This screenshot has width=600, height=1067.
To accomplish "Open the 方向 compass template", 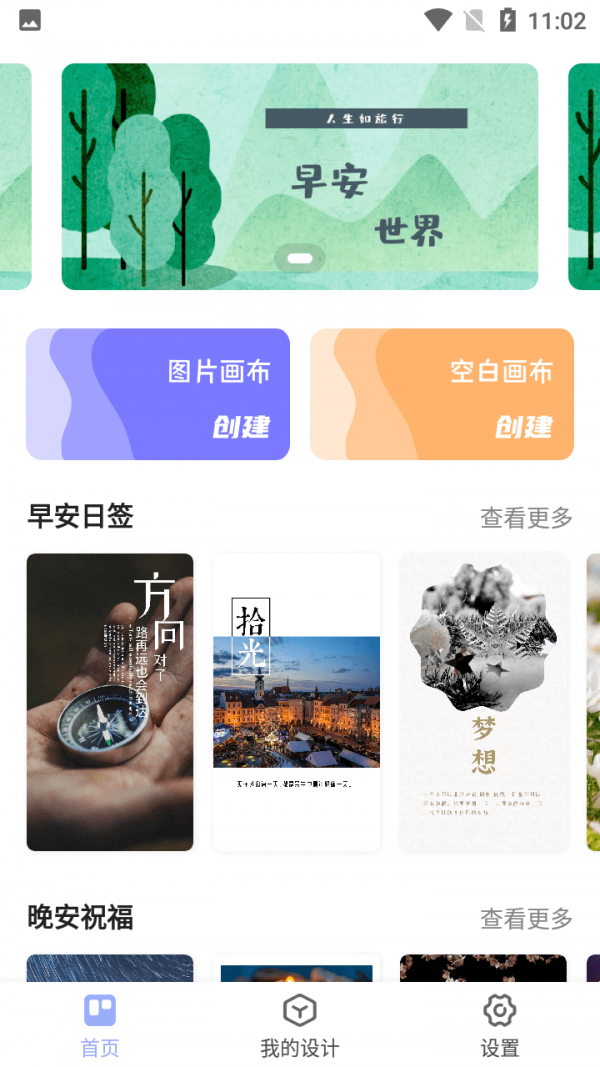I will pyautogui.click(x=110, y=702).
